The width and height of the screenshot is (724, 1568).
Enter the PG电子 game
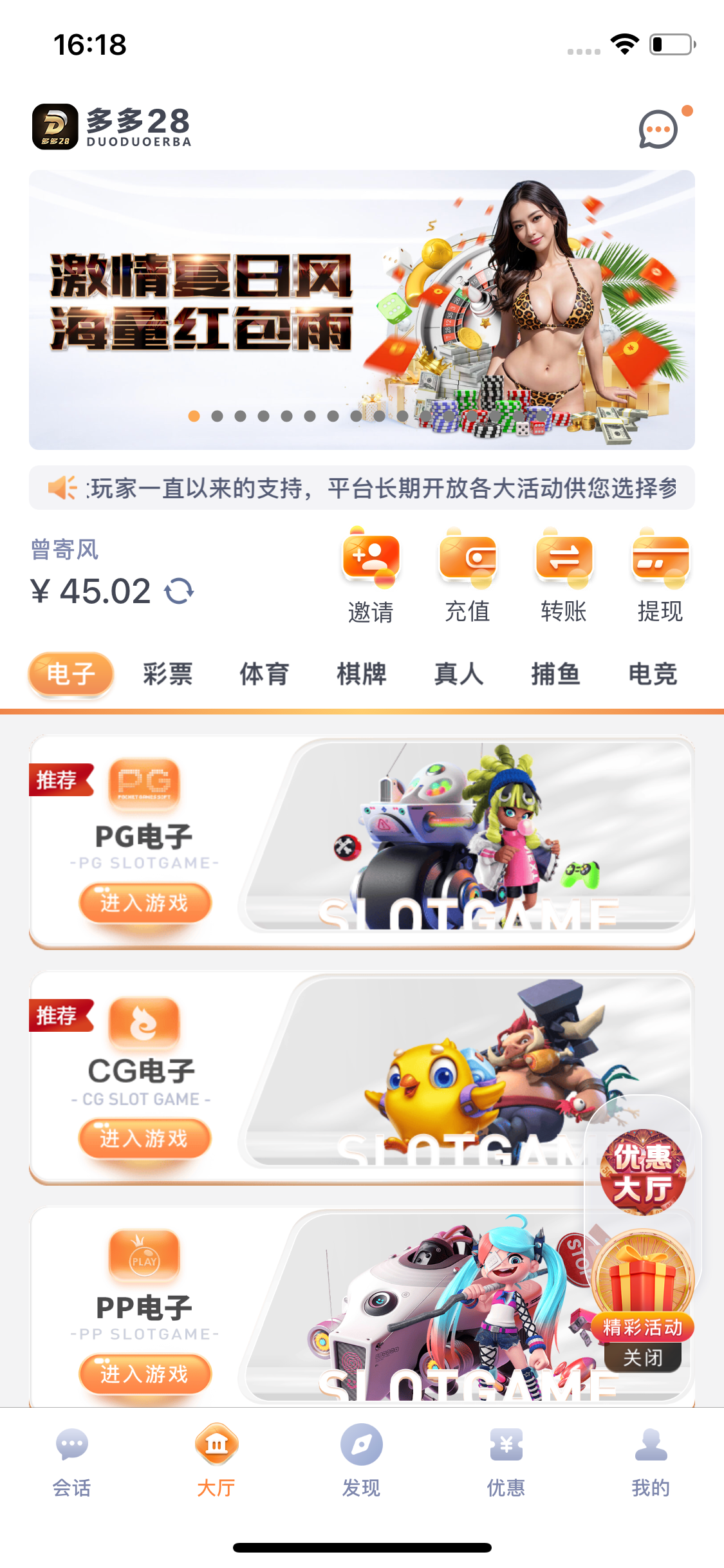[x=145, y=902]
